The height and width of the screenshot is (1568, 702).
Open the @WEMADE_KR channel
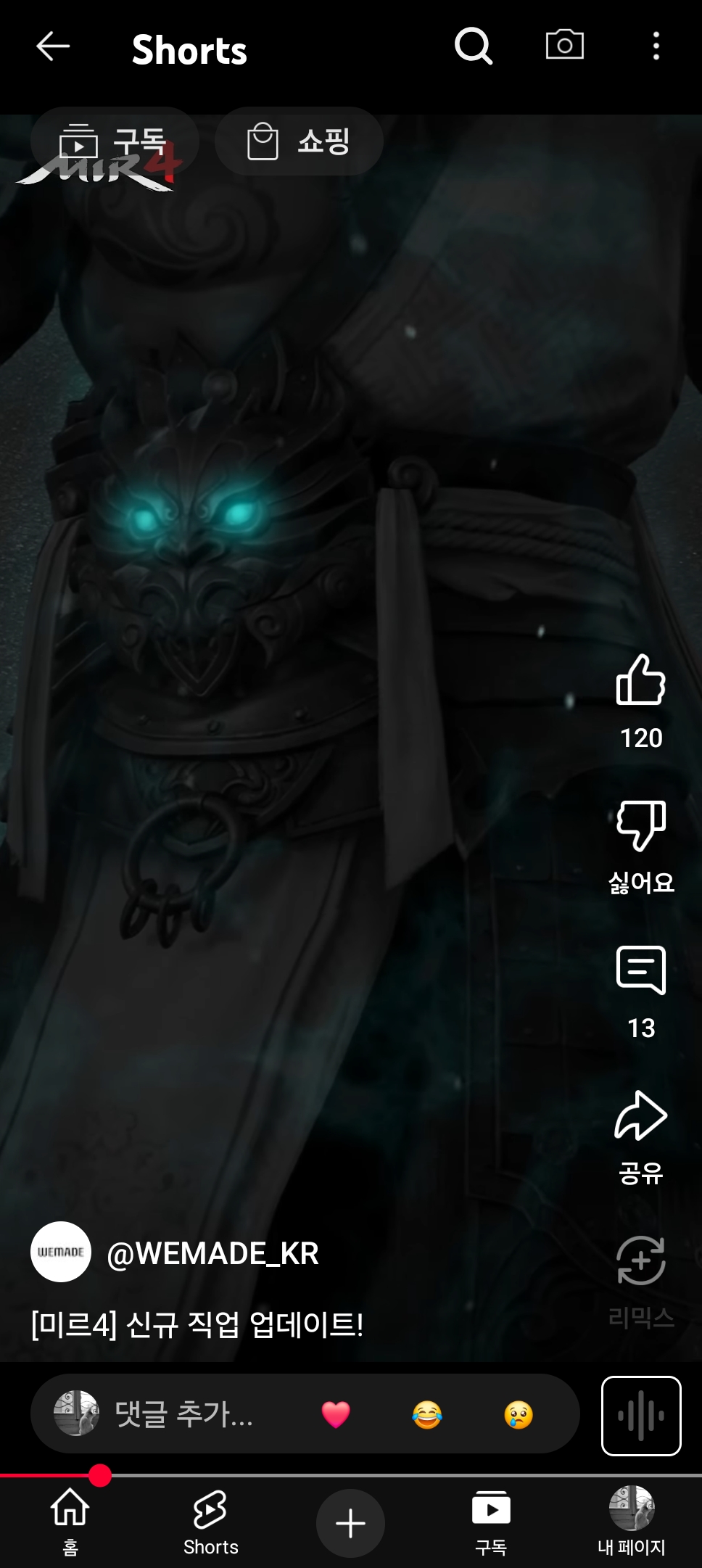click(x=212, y=1253)
